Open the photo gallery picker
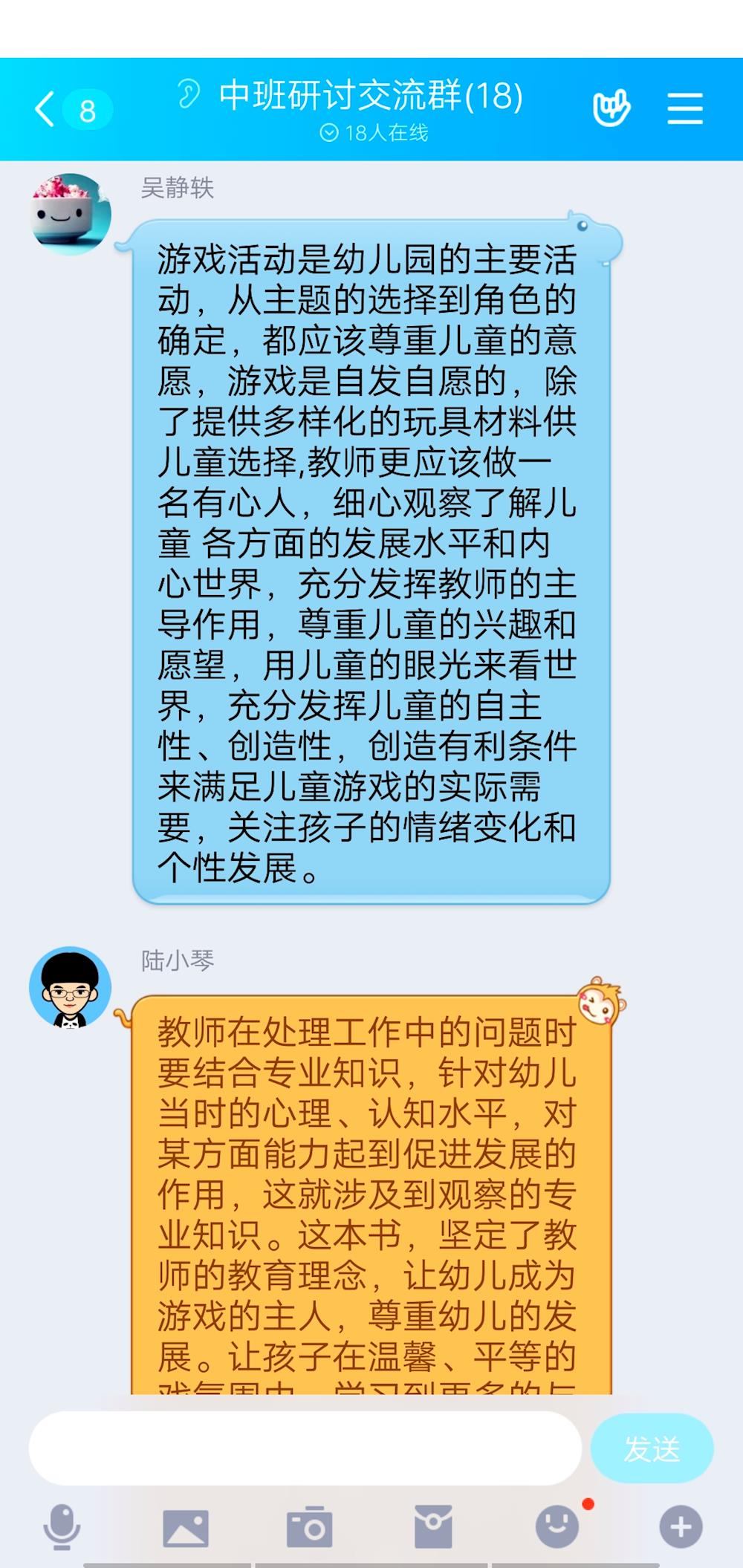The width and height of the screenshot is (743, 1568). (186, 1527)
